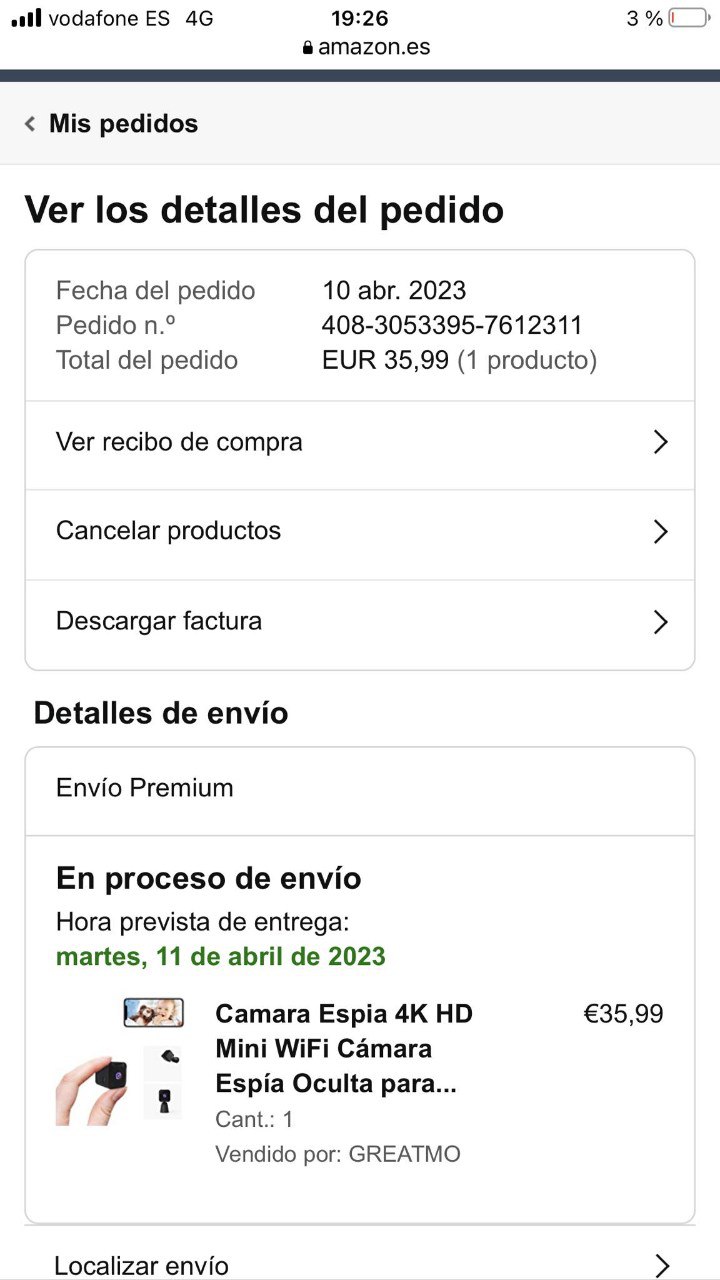The image size is (720, 1280).
Task: Open the Camara Espia 4K HD product
Action: coord(344,1049)
